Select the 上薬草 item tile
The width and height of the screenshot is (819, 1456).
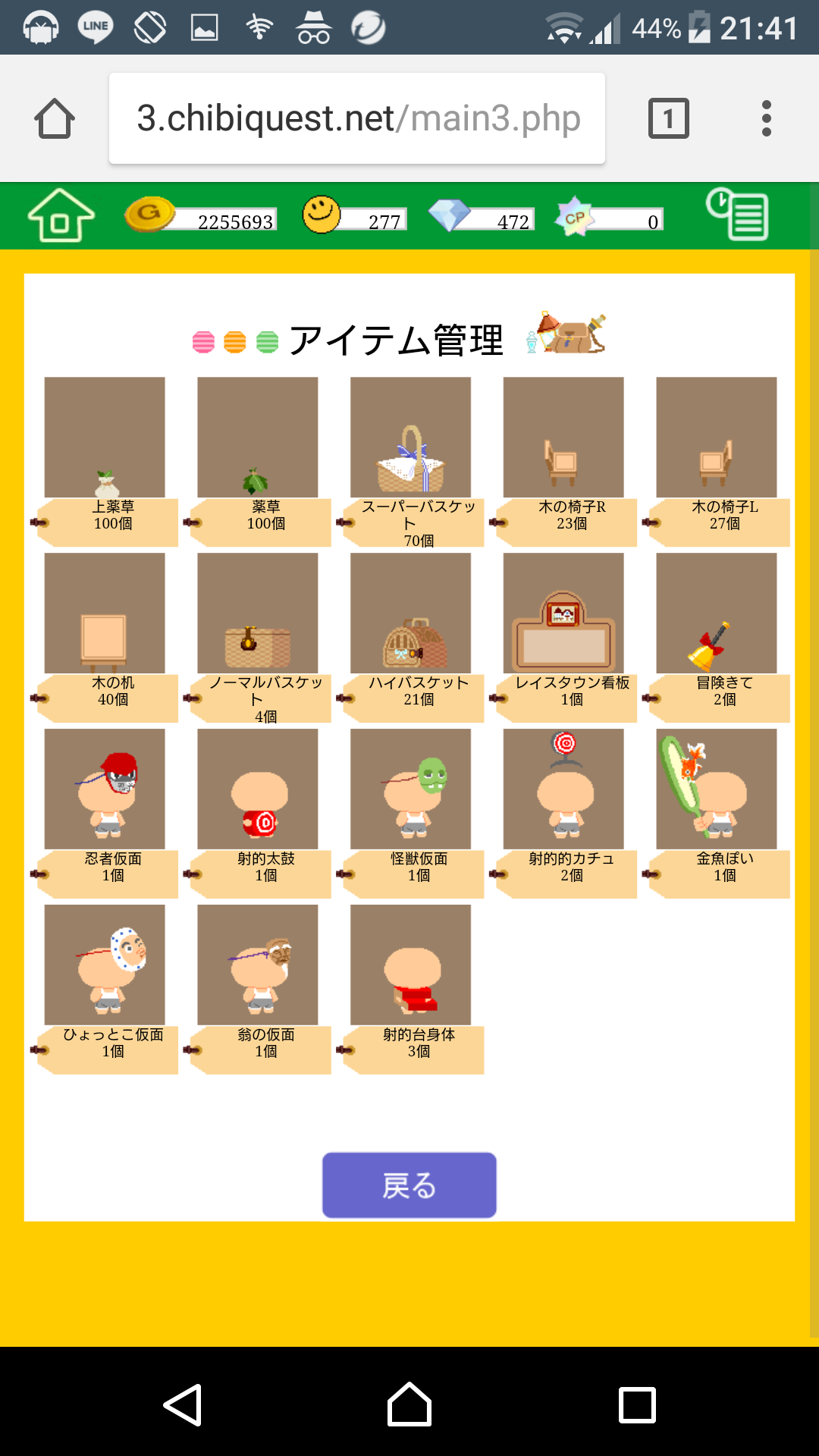click(x=105, y=438)
